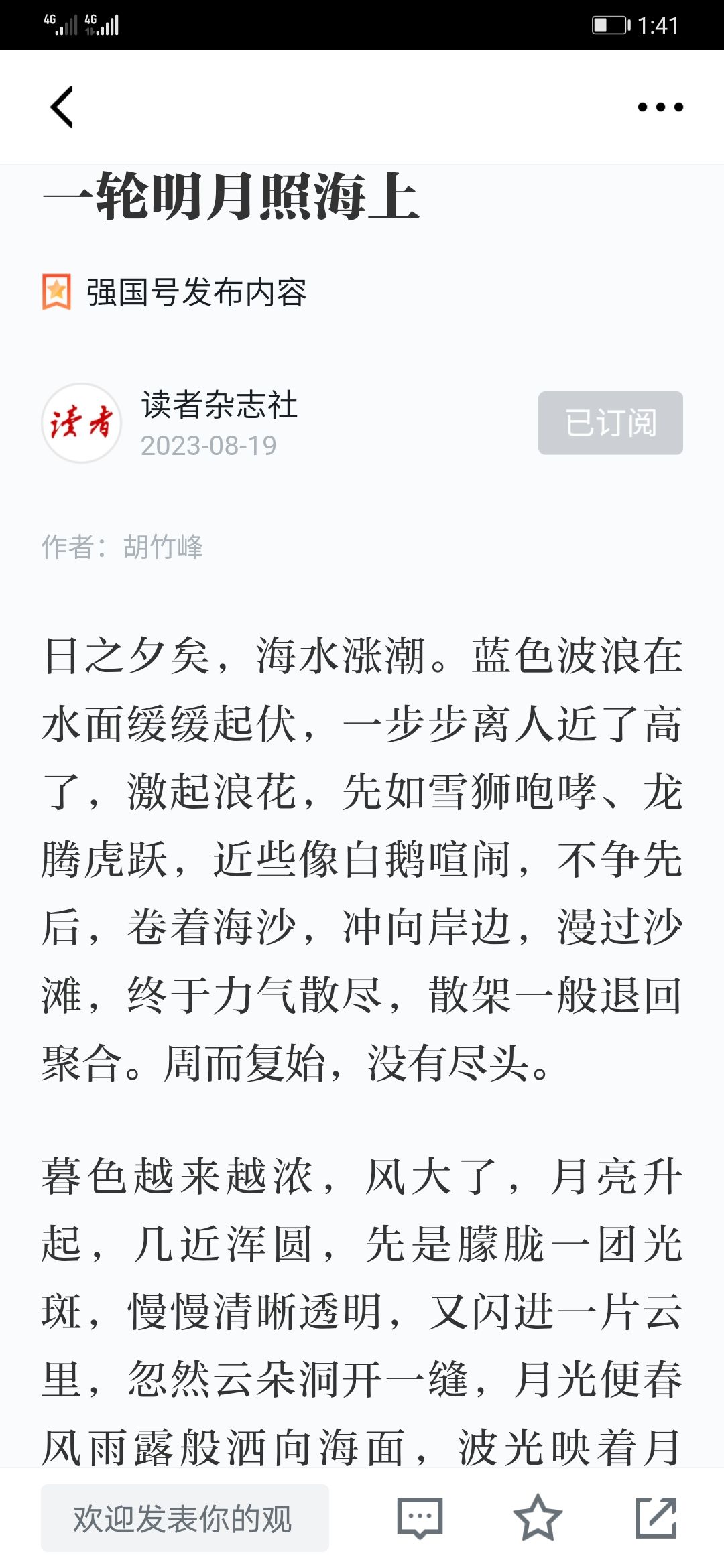View comments with the speech-bubble icon
The height and width of the screenshot is (1568, 724).
coord(420,1518)
